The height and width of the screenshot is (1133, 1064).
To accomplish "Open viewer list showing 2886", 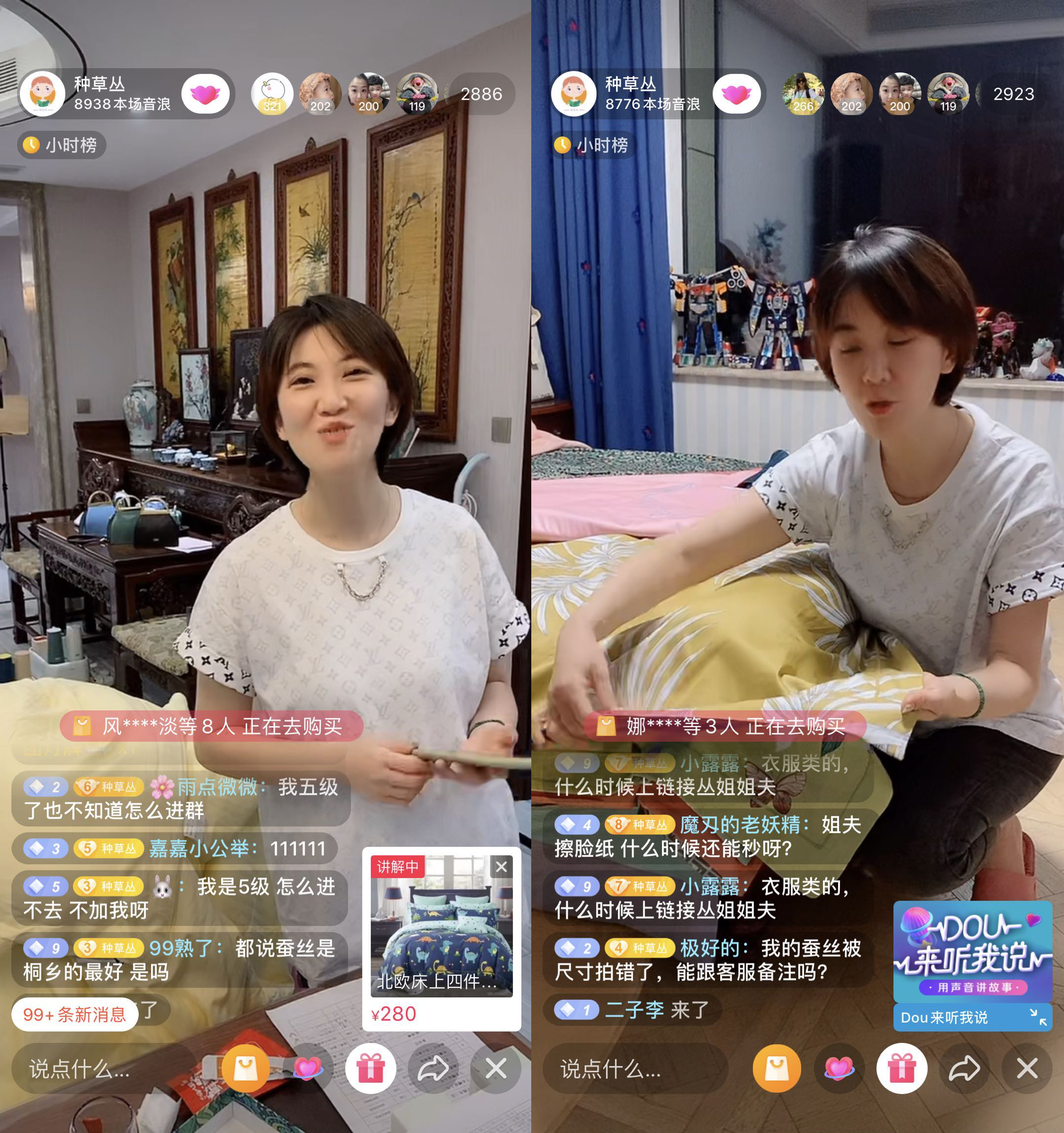I will pos(481,94).
